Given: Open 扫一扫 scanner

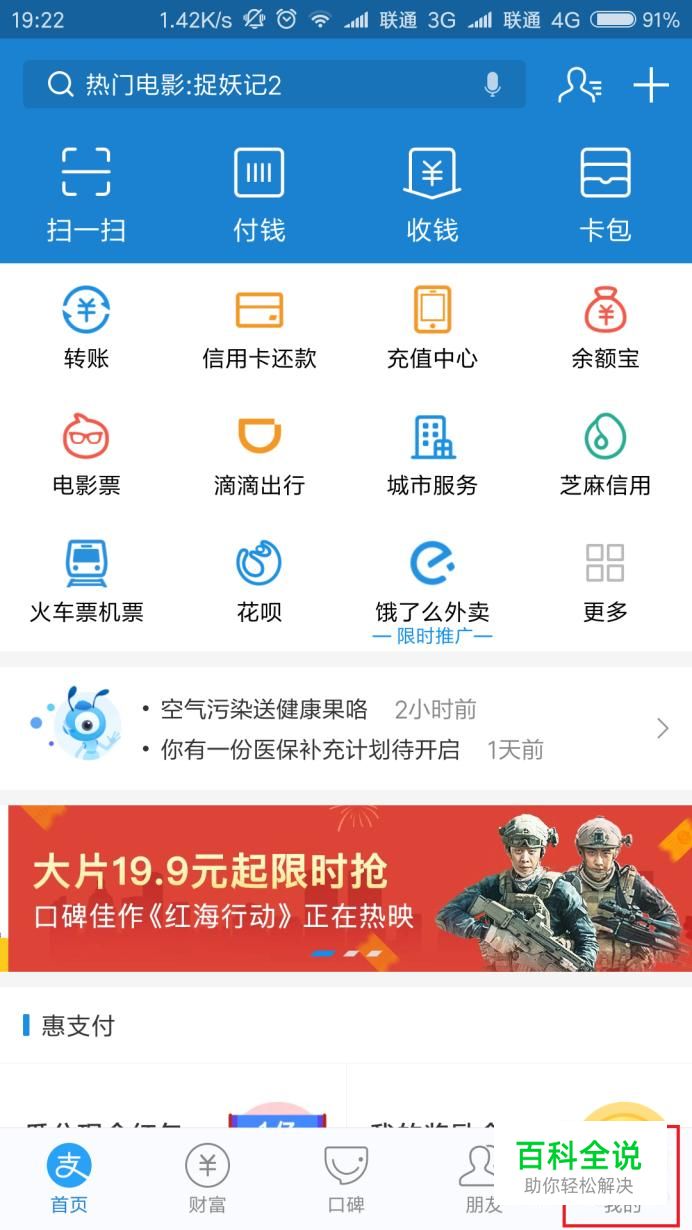Looking at the screenshot, I should tap(86, 194).
